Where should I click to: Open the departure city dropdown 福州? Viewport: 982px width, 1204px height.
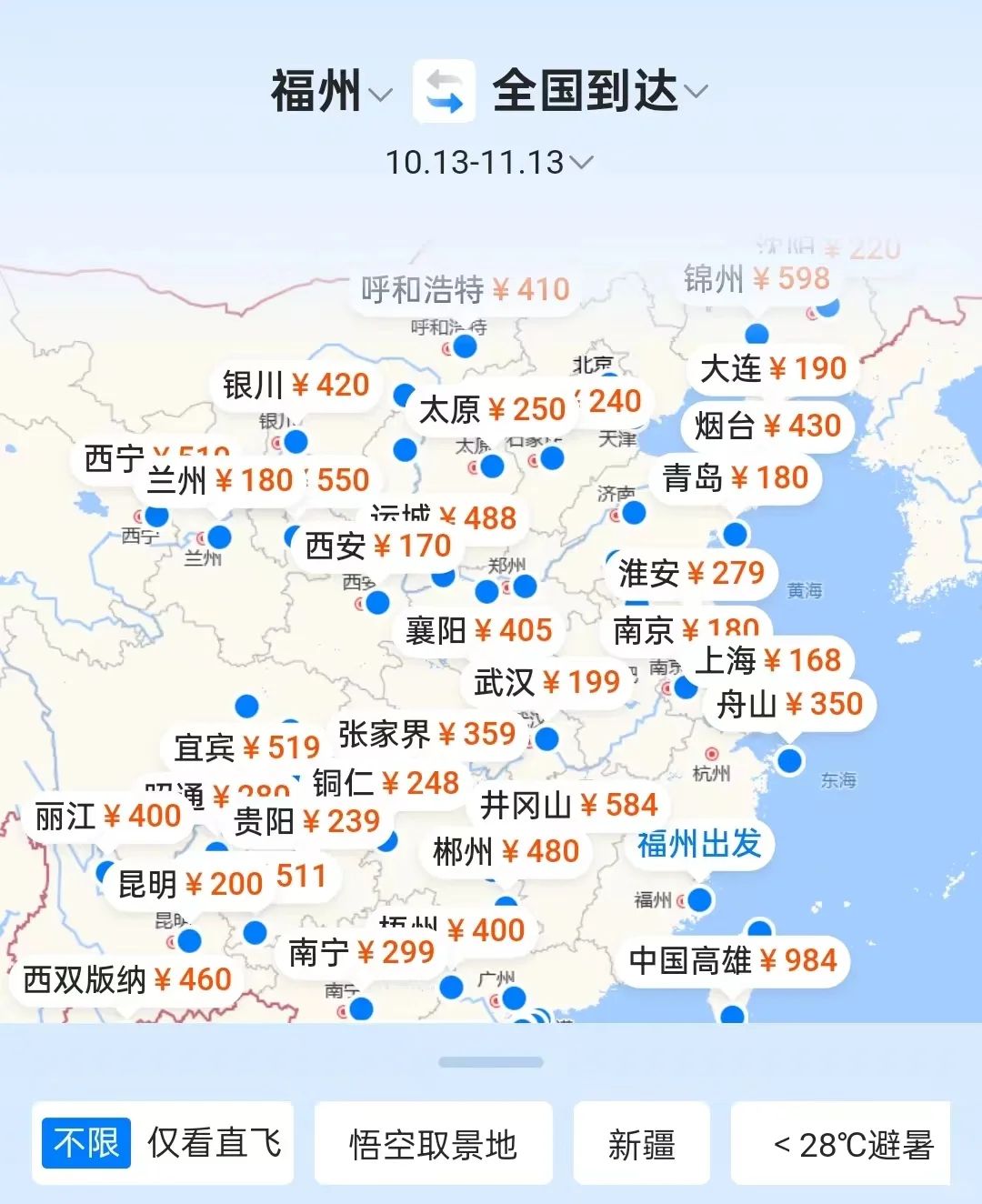(330, 92)
